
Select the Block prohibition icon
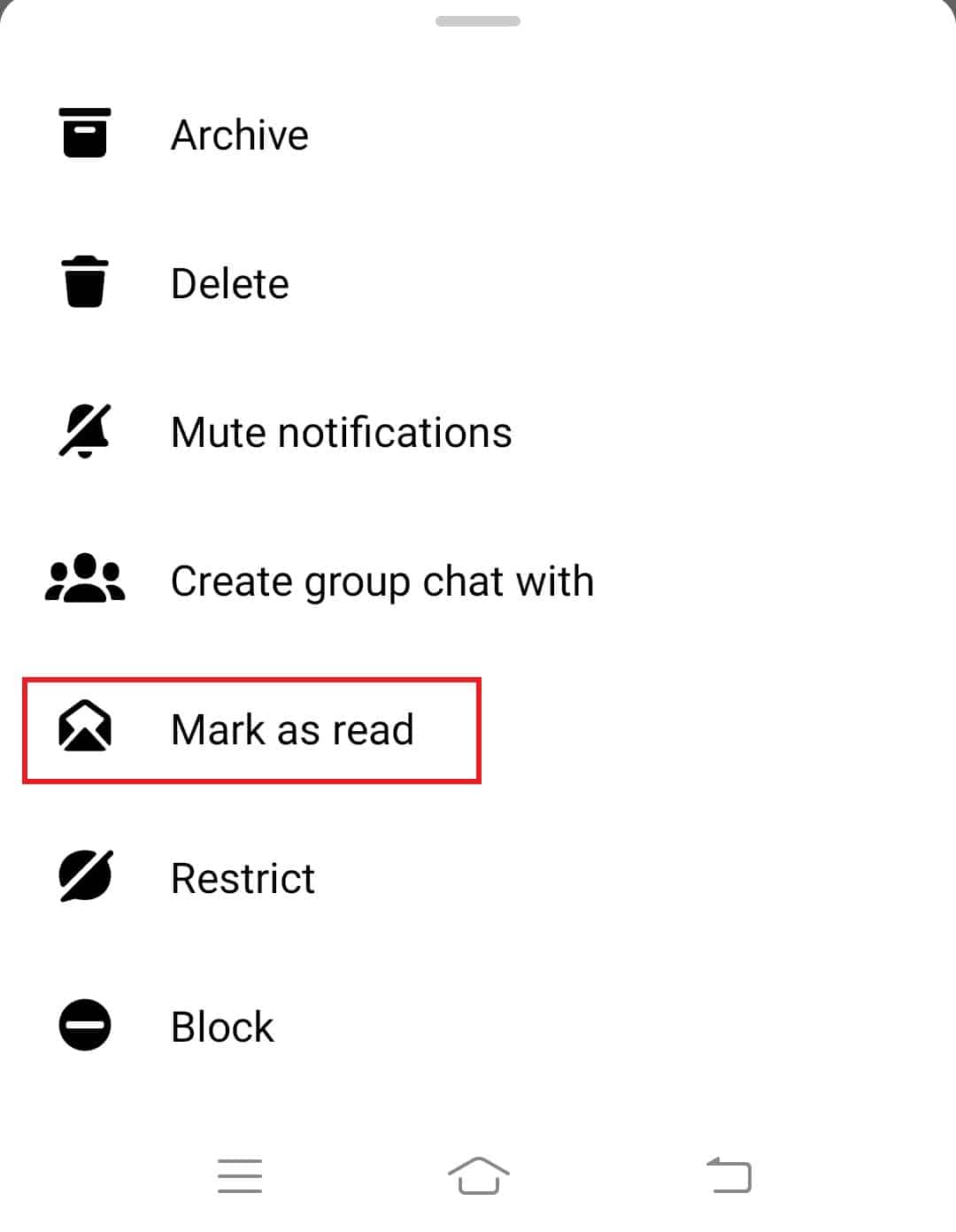(x=84, y=1026)
